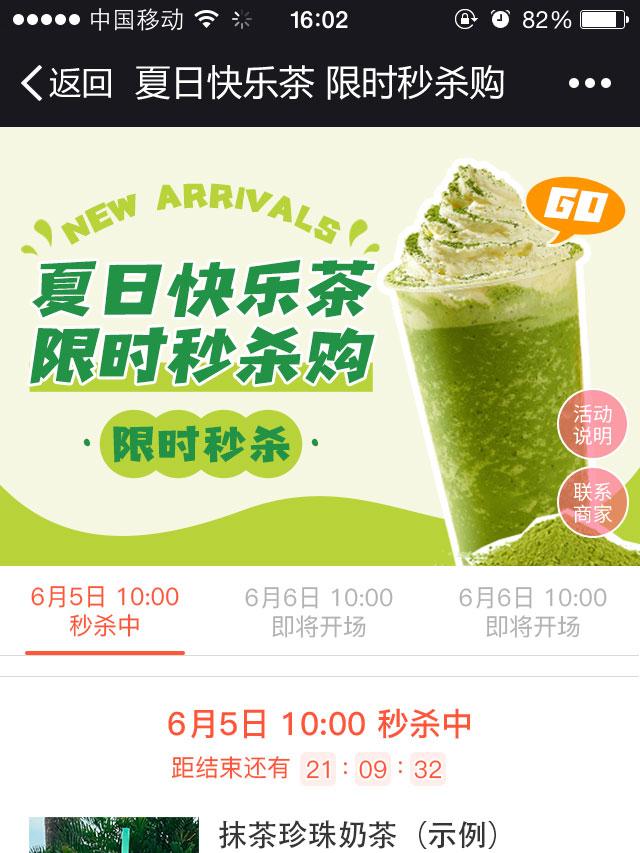Tap 联系商家 to contact the merchant
This screenshot has width=640, height=853.
pyautogui.click(x=593, y=503)
